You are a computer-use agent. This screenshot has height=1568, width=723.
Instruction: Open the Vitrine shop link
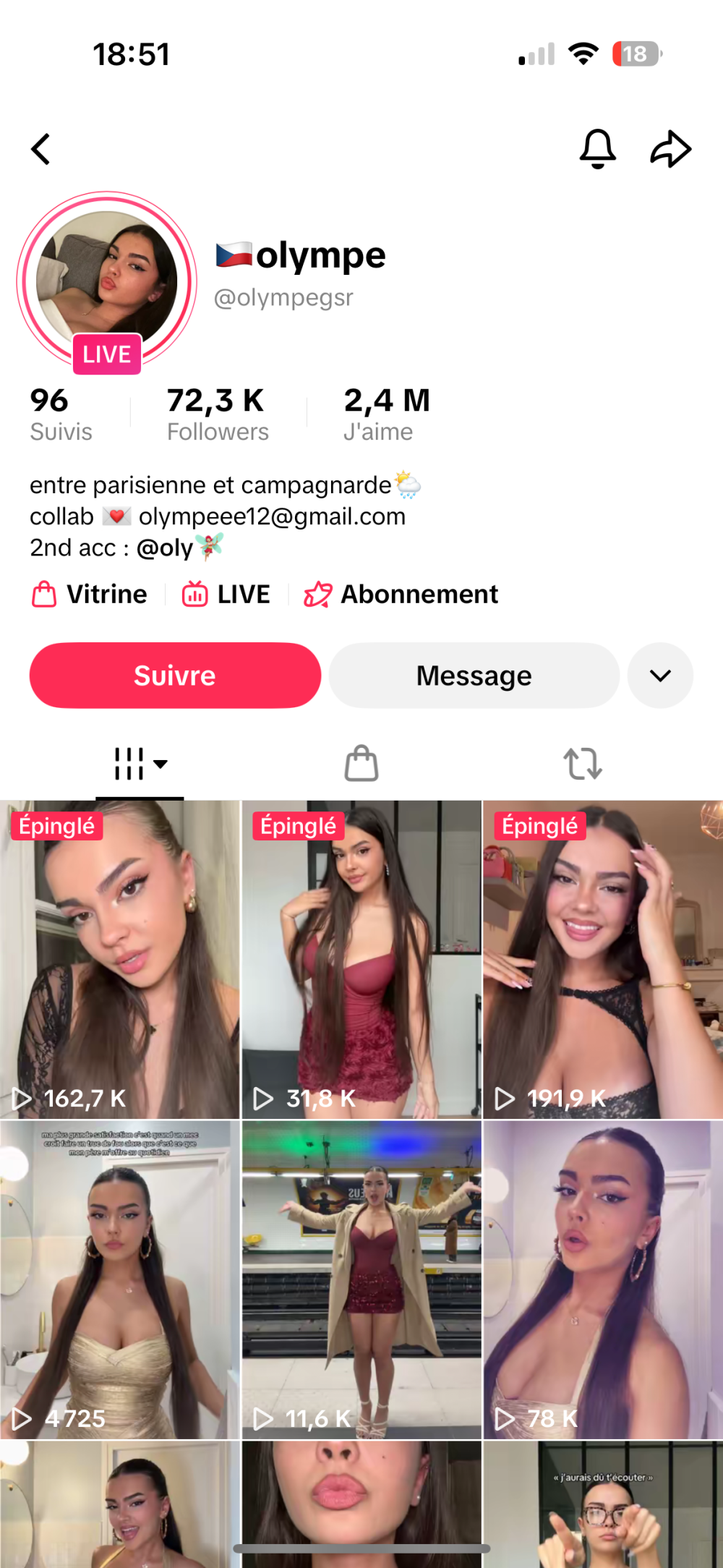pos(90,595)
